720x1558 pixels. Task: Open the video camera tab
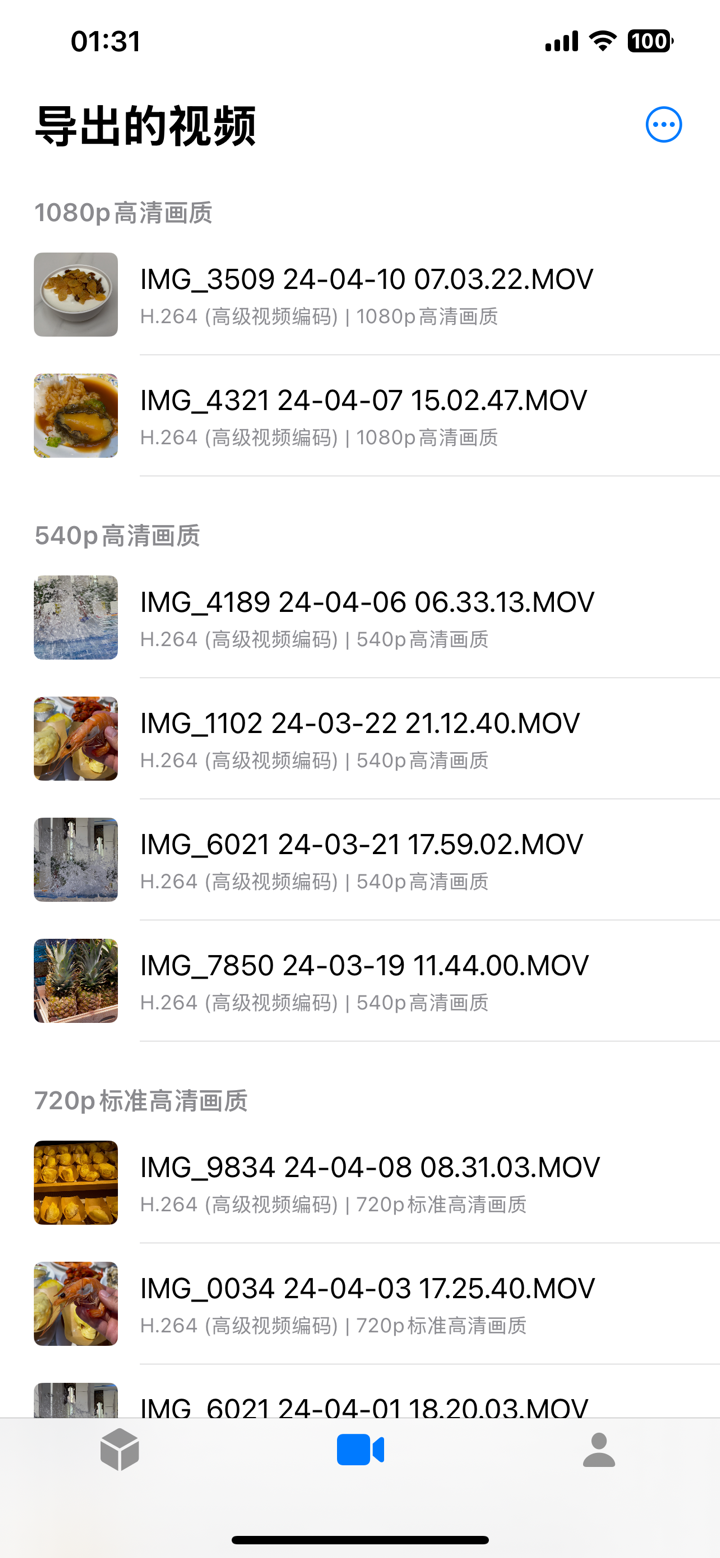click(x=360, y=1448)
